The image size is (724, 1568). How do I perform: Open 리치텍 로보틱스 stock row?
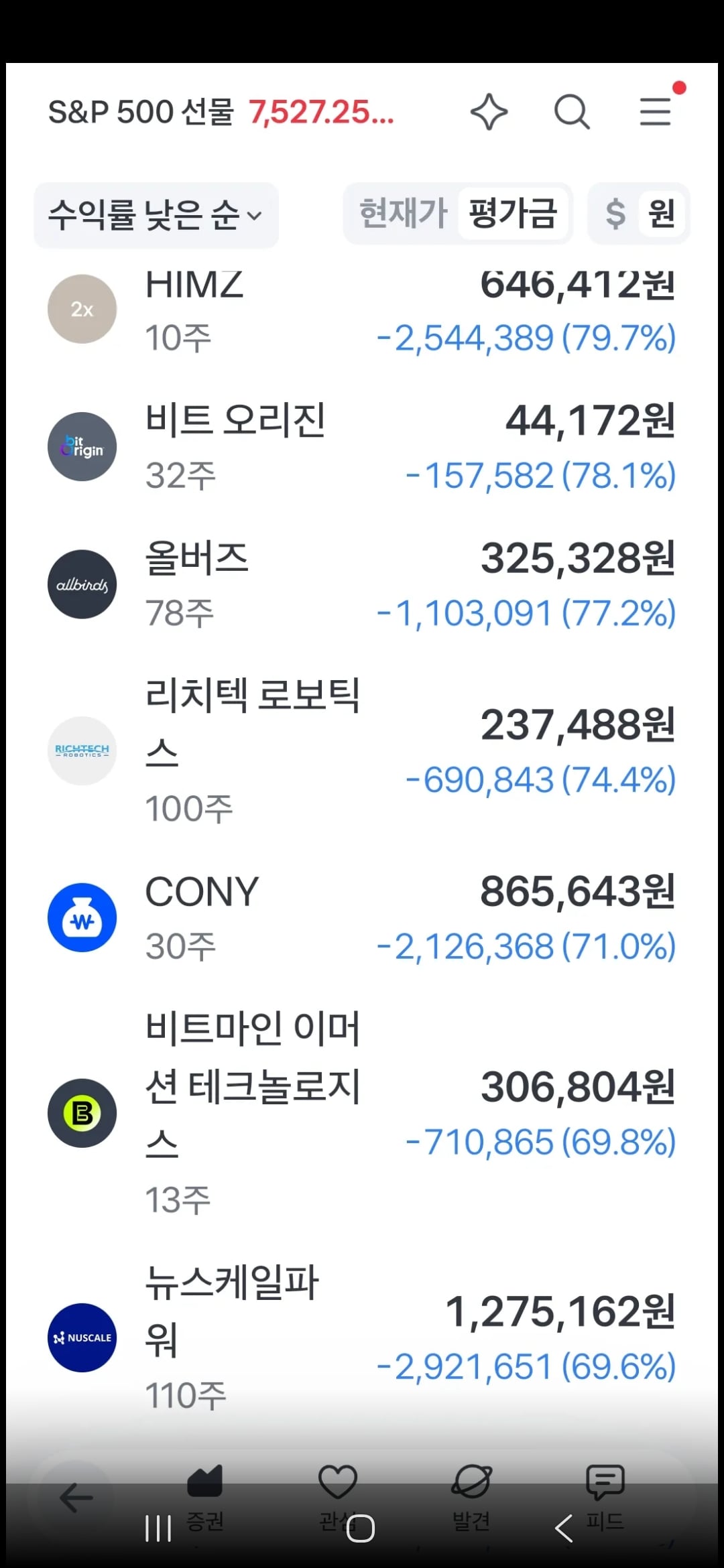pos(362,750)
